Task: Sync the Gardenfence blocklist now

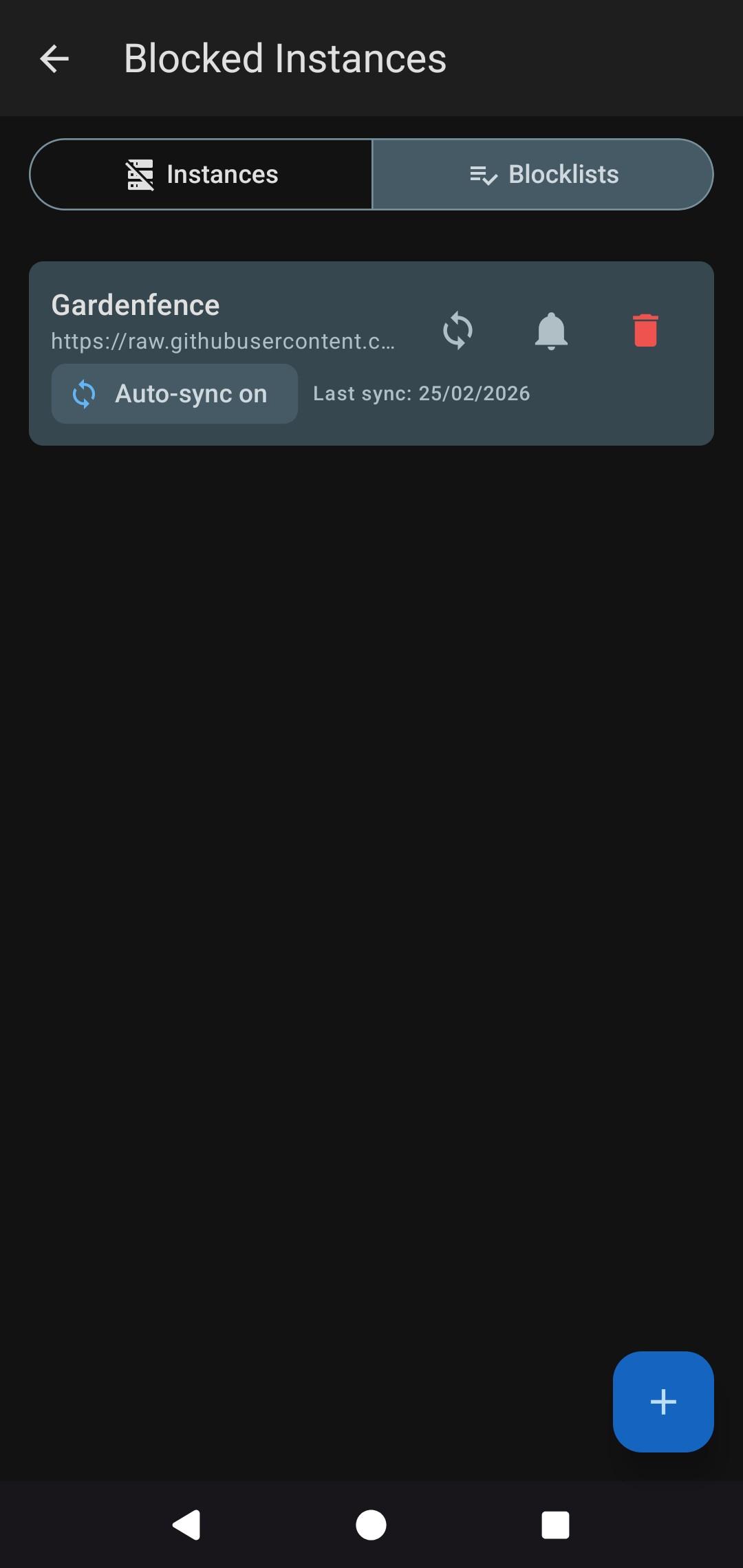Action: pos(457,331)
